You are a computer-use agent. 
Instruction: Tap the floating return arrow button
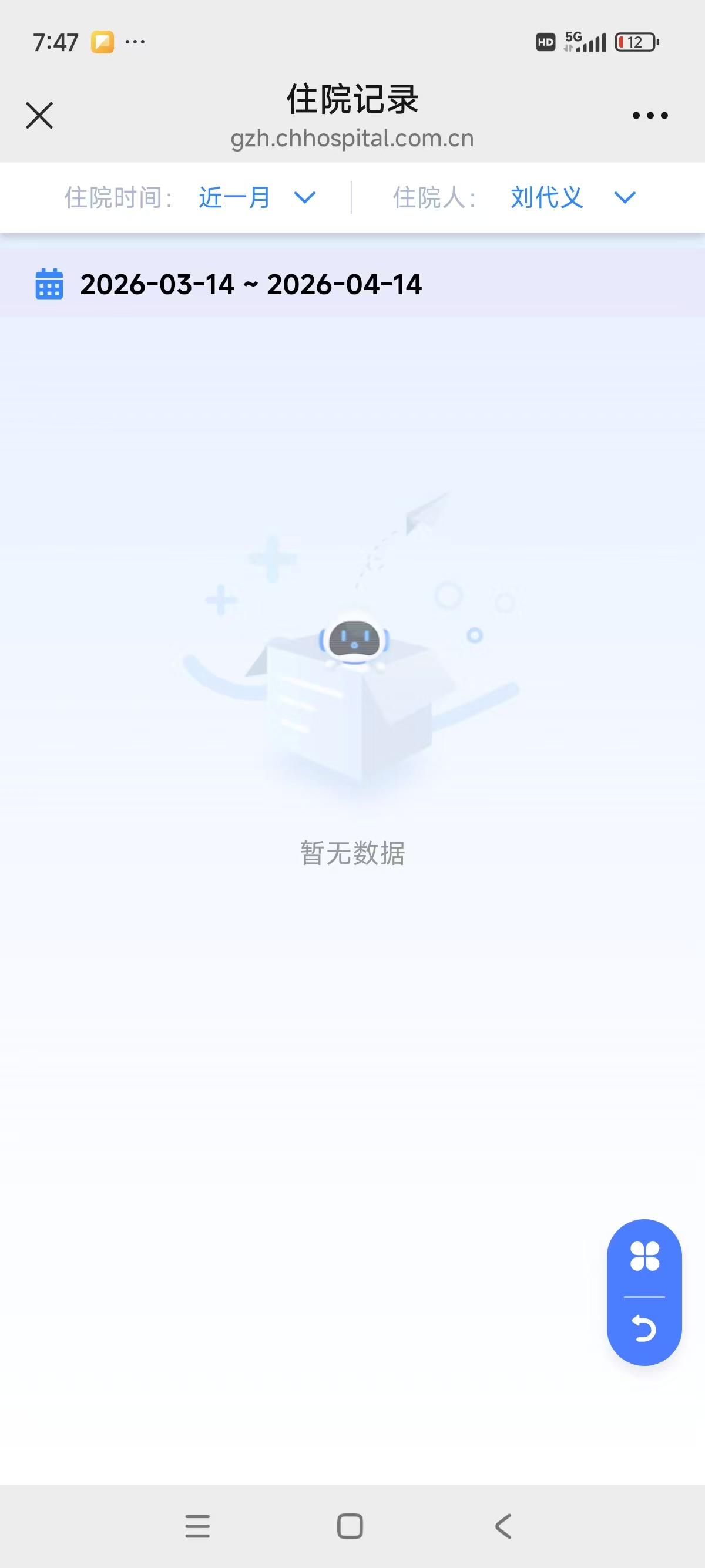coord(644,1329)
